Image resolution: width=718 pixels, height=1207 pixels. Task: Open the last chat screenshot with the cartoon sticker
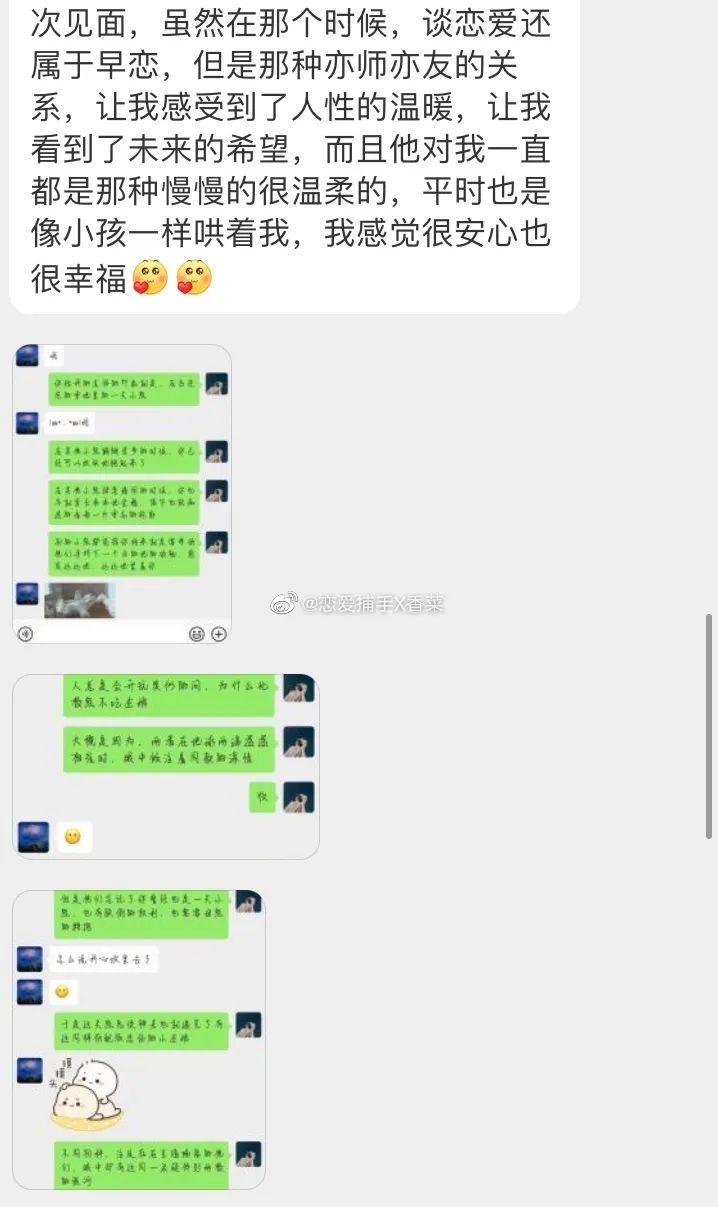pos(138,1040)
